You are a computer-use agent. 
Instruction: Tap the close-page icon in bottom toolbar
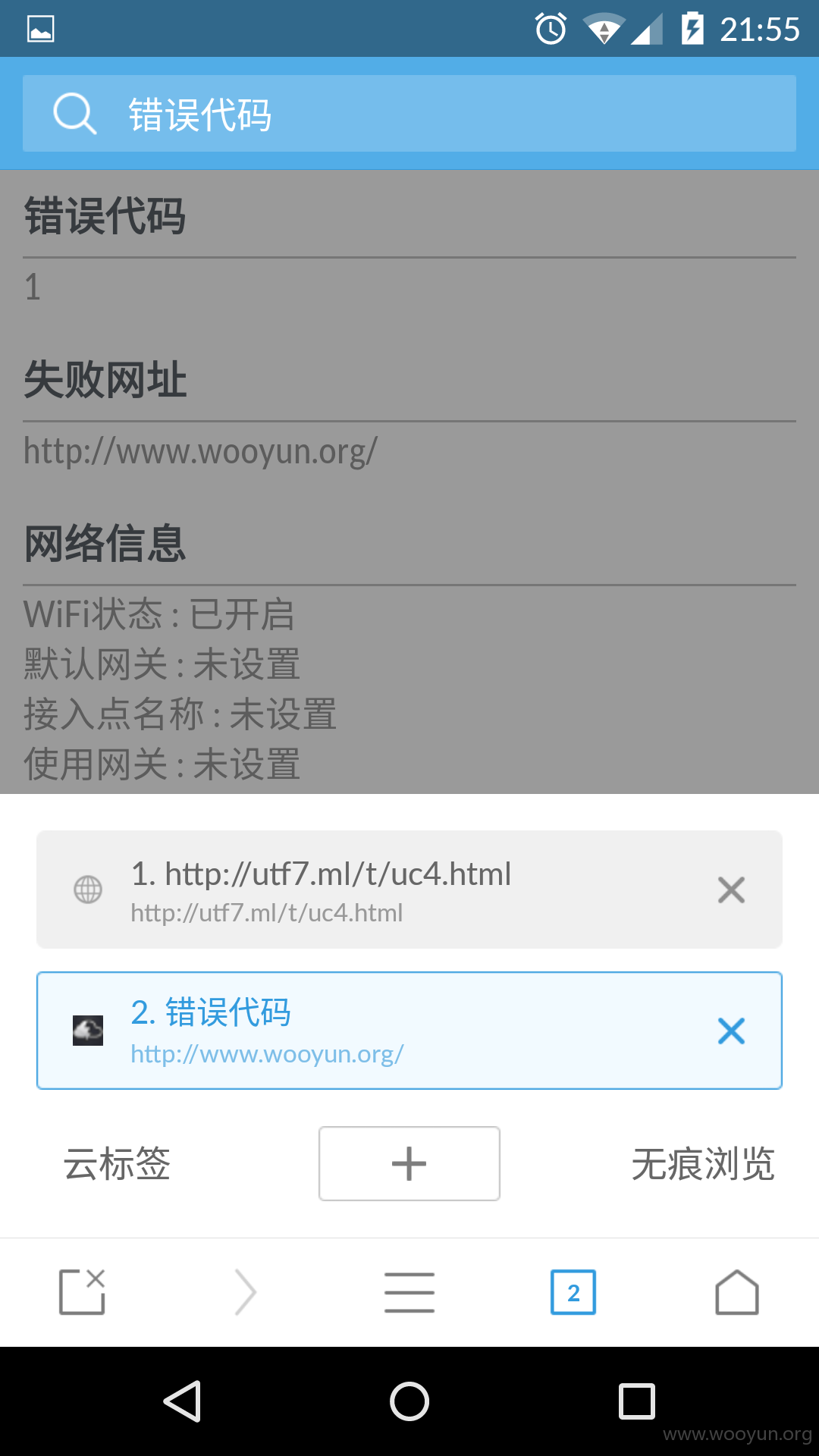[x=82, y=1291]
